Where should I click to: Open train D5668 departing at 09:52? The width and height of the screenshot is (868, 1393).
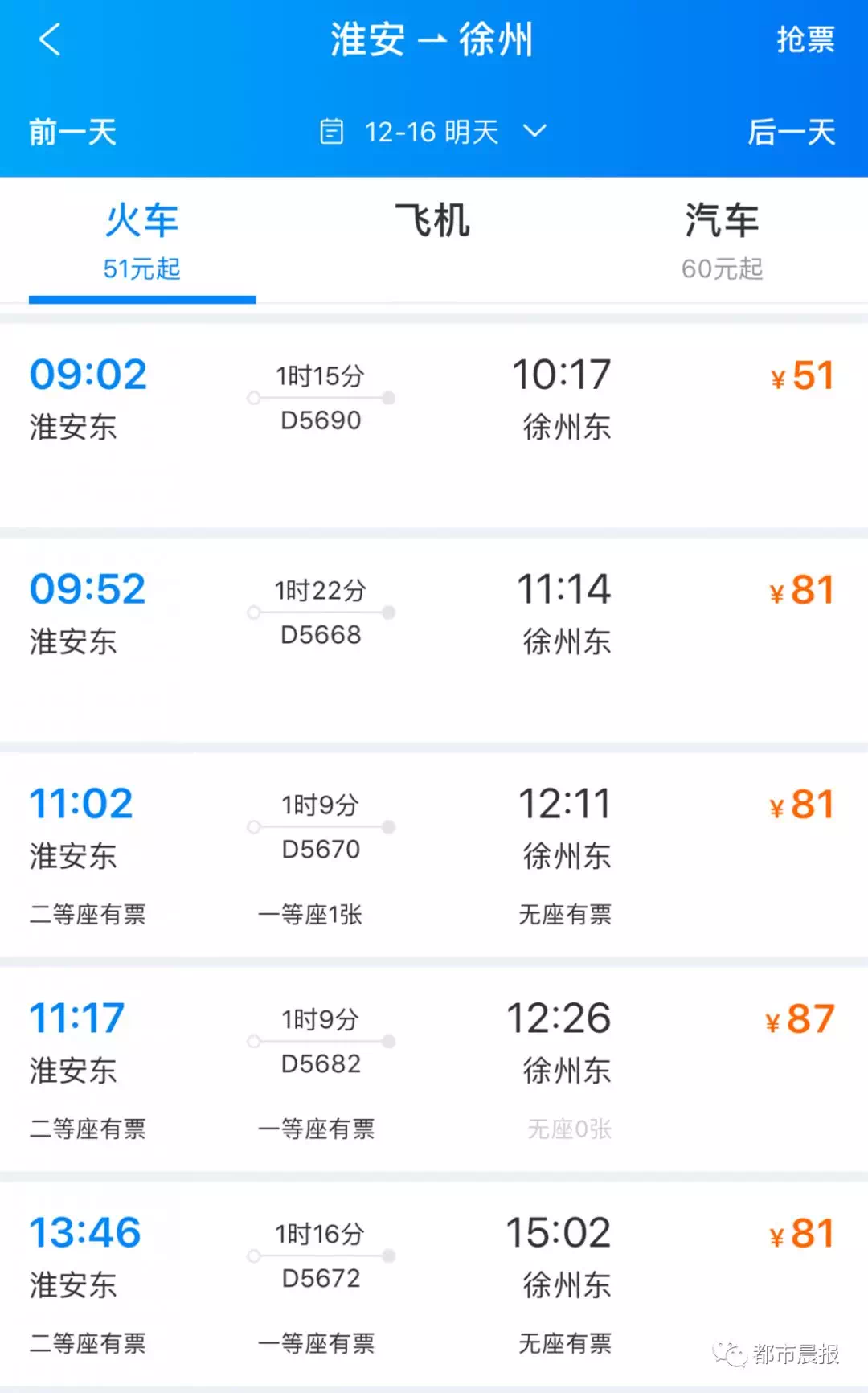(434, 640)
